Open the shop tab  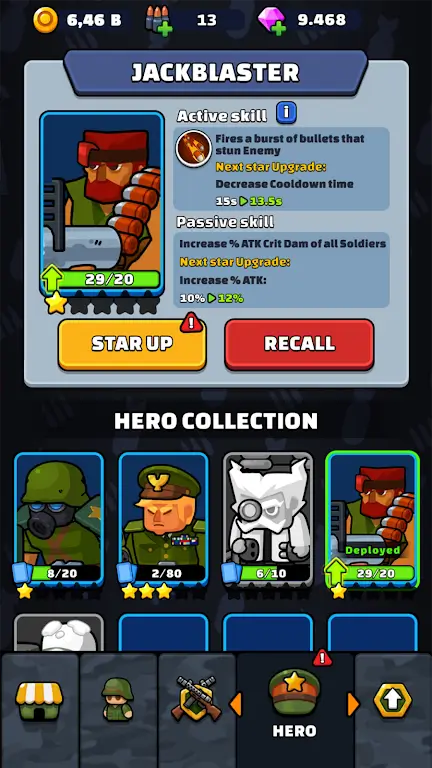coord(39,701)
